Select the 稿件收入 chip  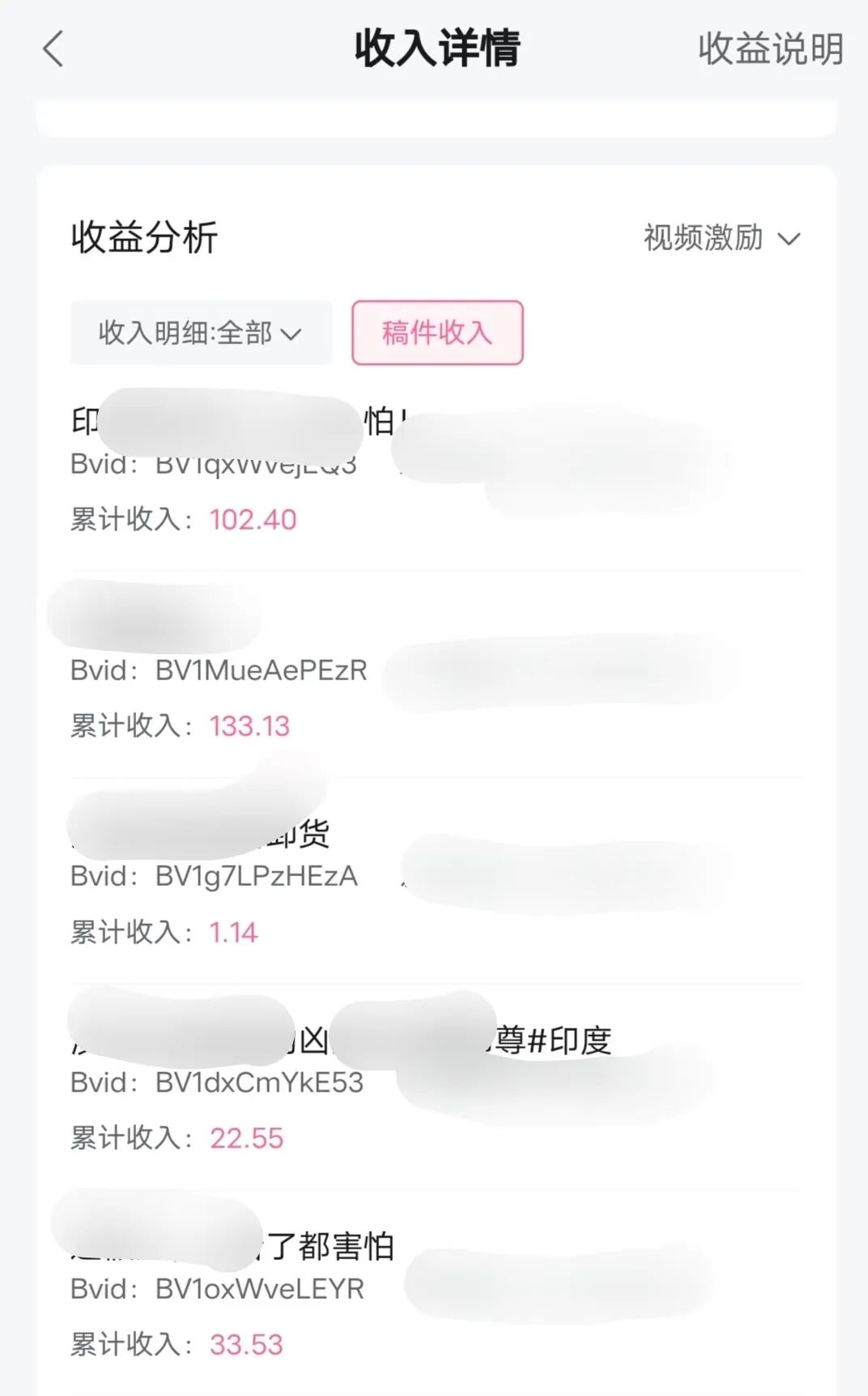437,333
